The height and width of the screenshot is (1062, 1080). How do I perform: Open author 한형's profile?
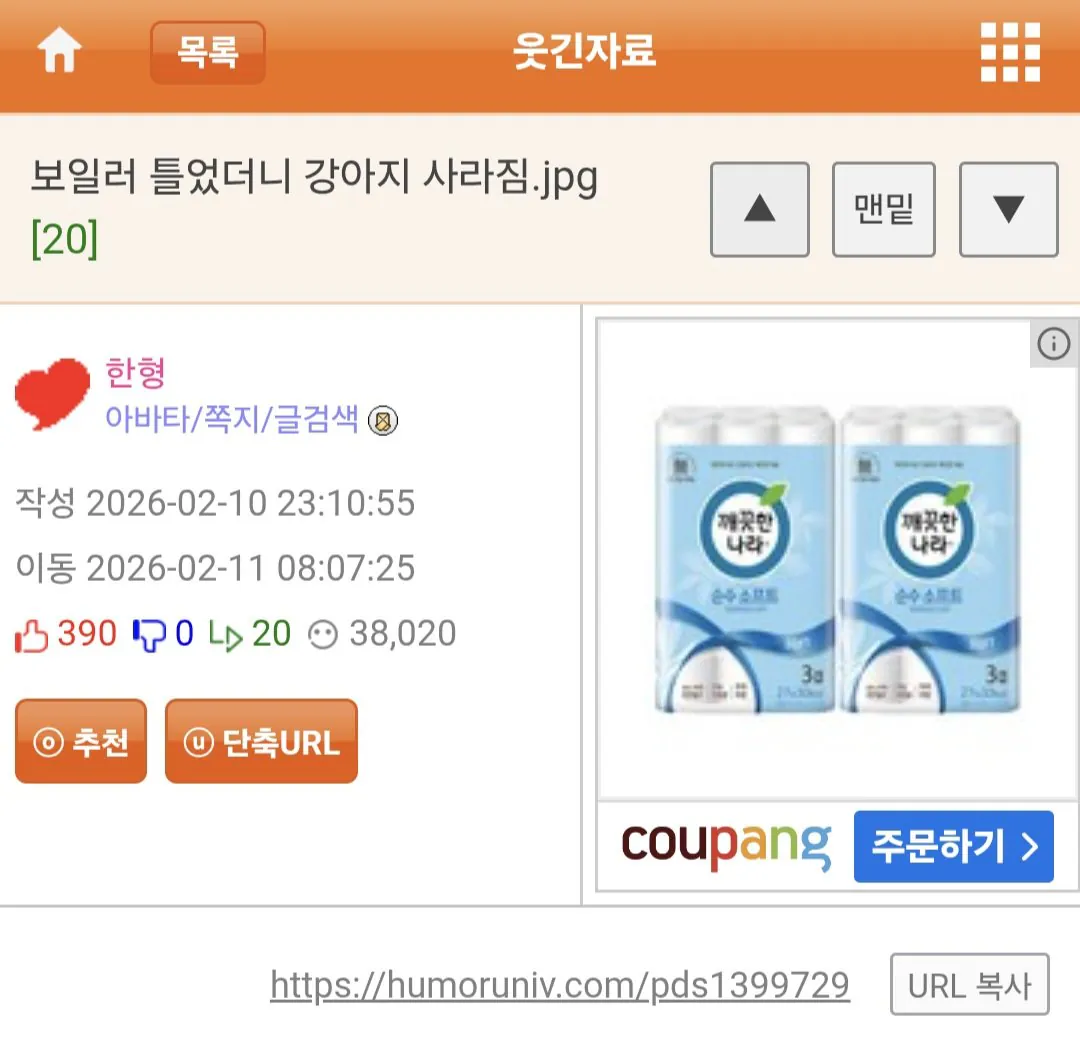pos(135,373)
